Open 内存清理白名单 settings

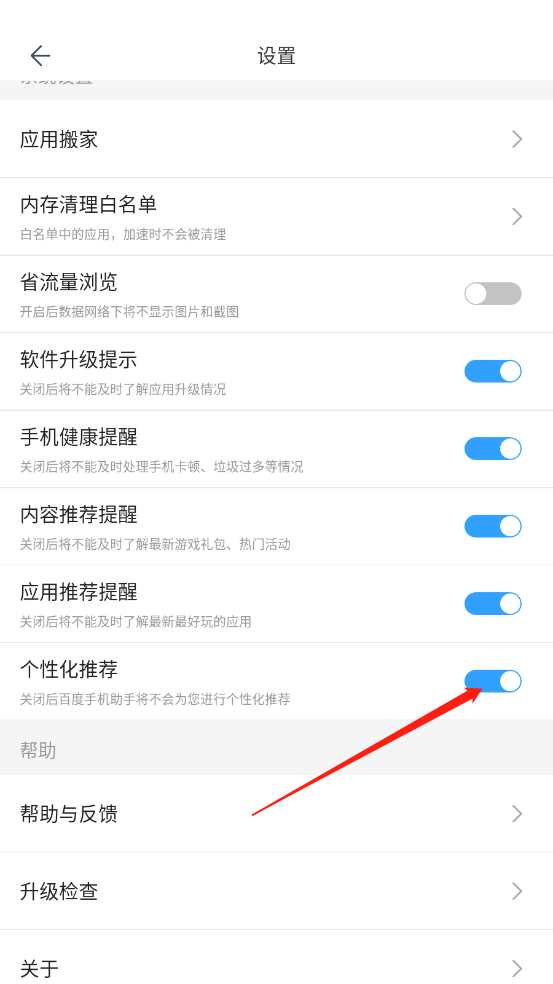[x=276, y=217]
